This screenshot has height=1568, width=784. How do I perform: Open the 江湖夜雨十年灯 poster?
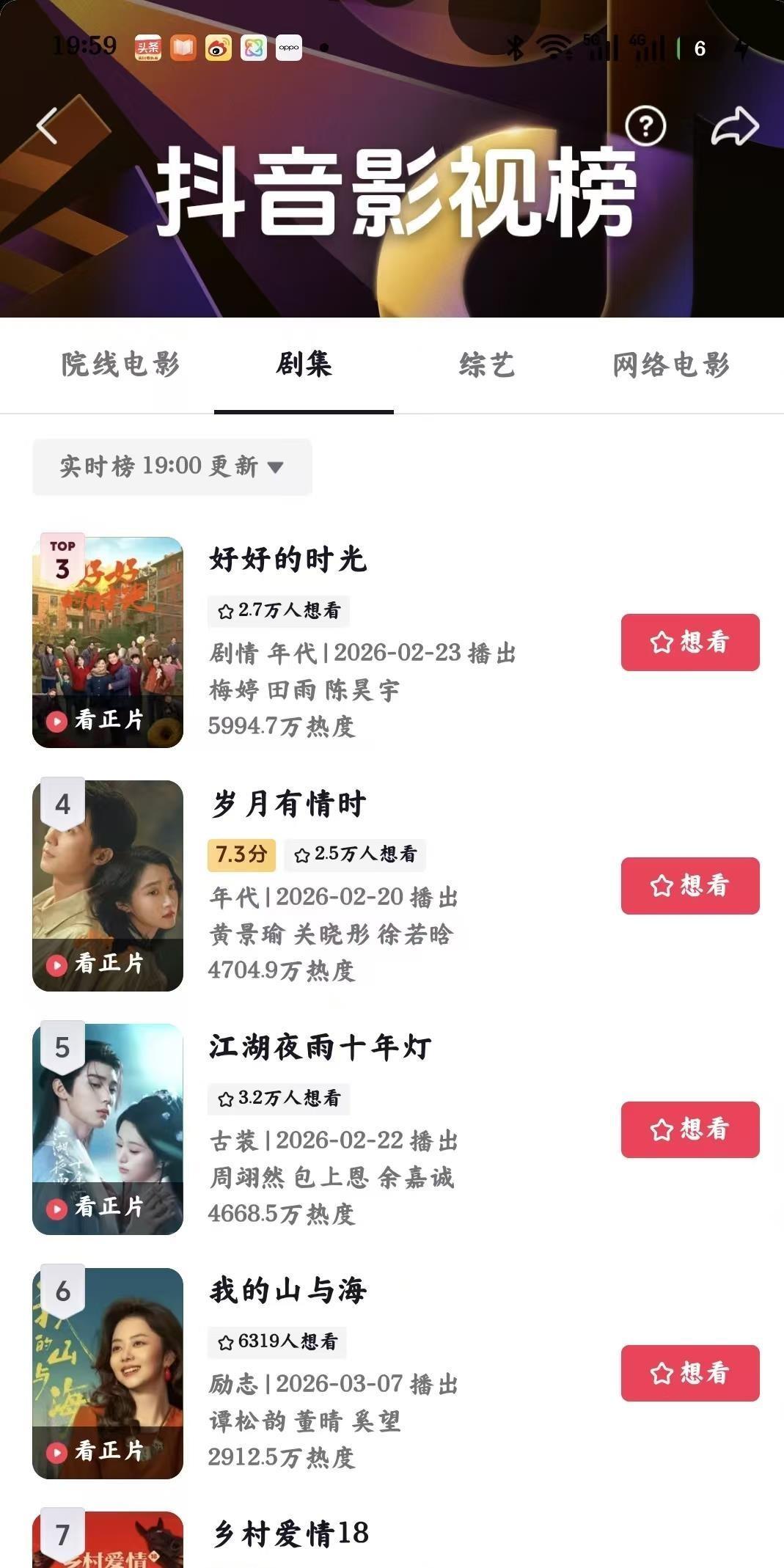(108, 1129)
